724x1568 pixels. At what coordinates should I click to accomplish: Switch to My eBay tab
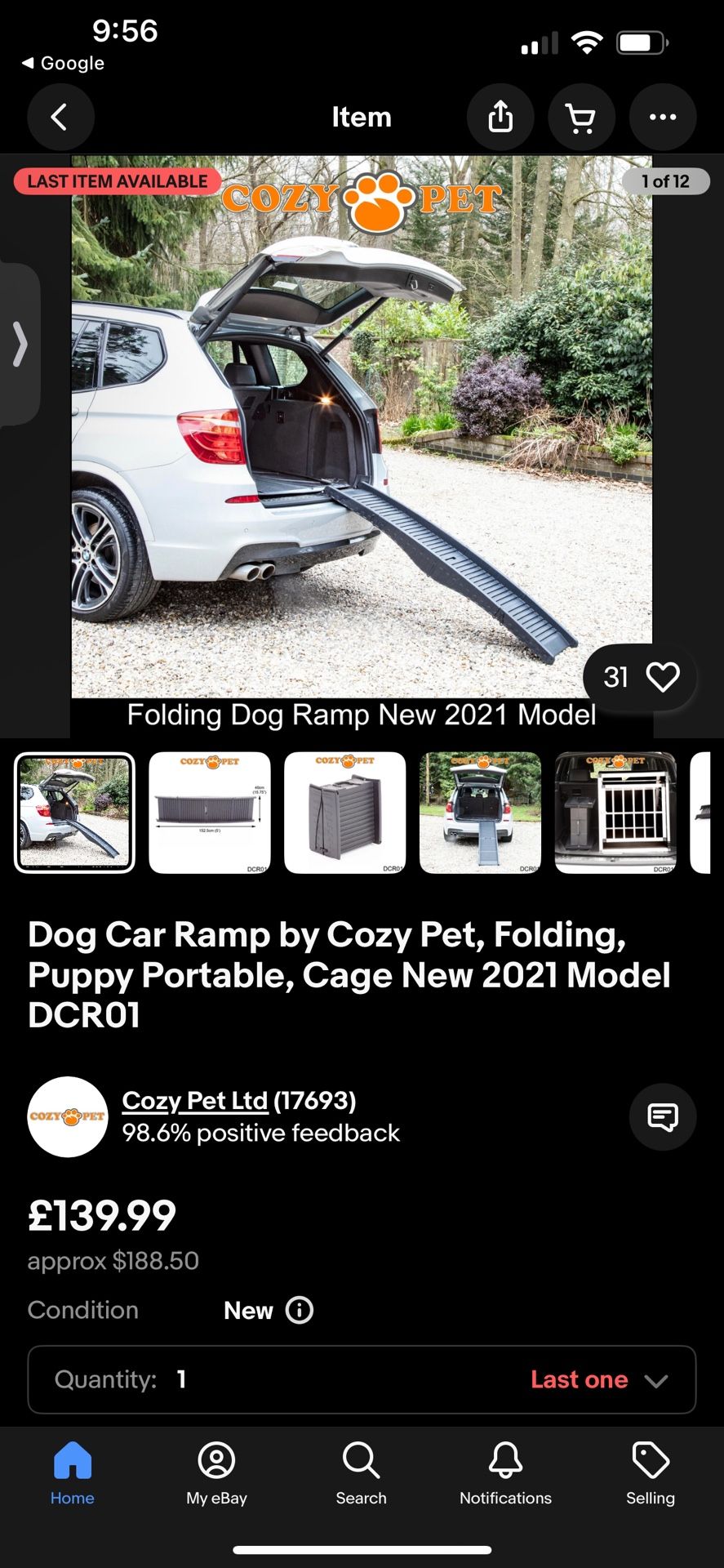tap(216, 1472)
